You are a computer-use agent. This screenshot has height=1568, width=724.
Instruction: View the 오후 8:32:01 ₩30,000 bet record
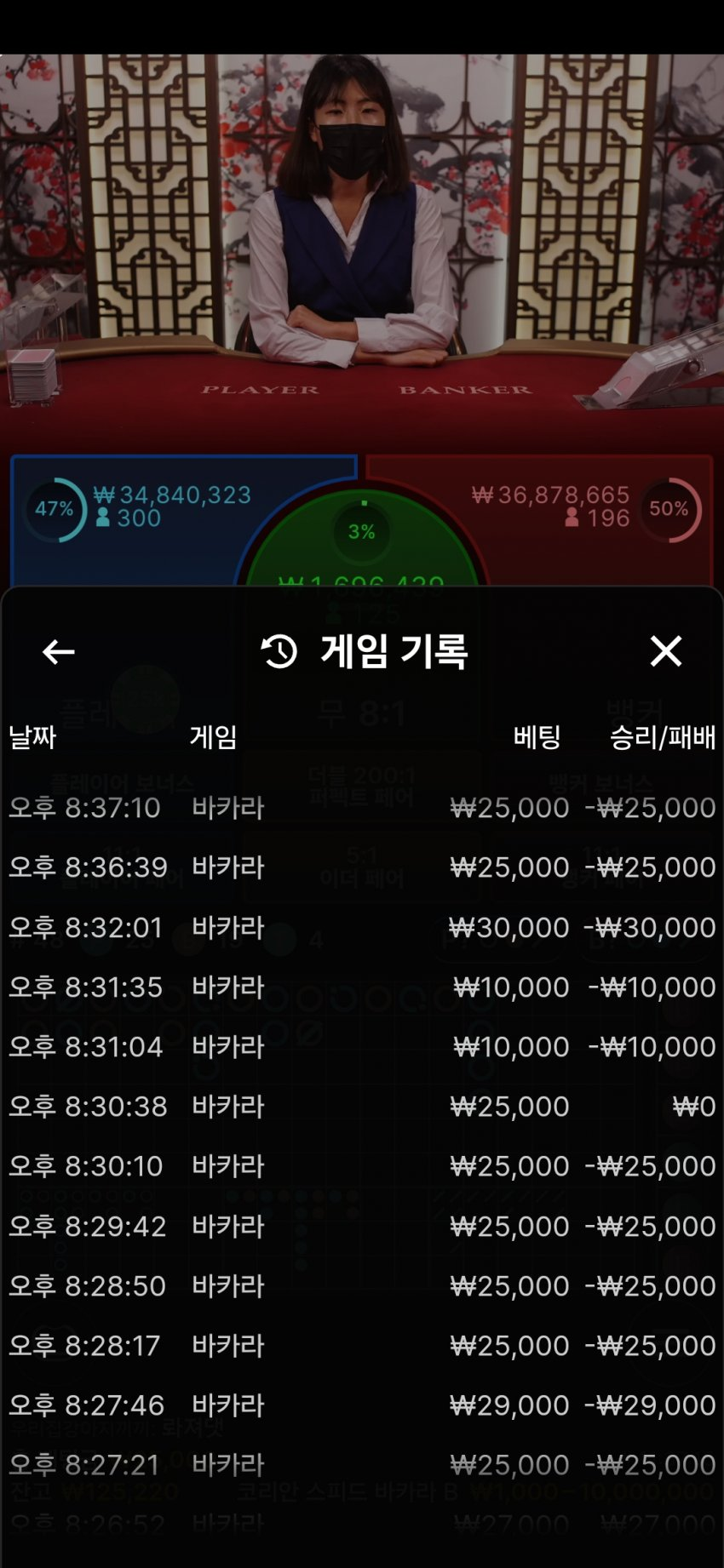(361, 927)
